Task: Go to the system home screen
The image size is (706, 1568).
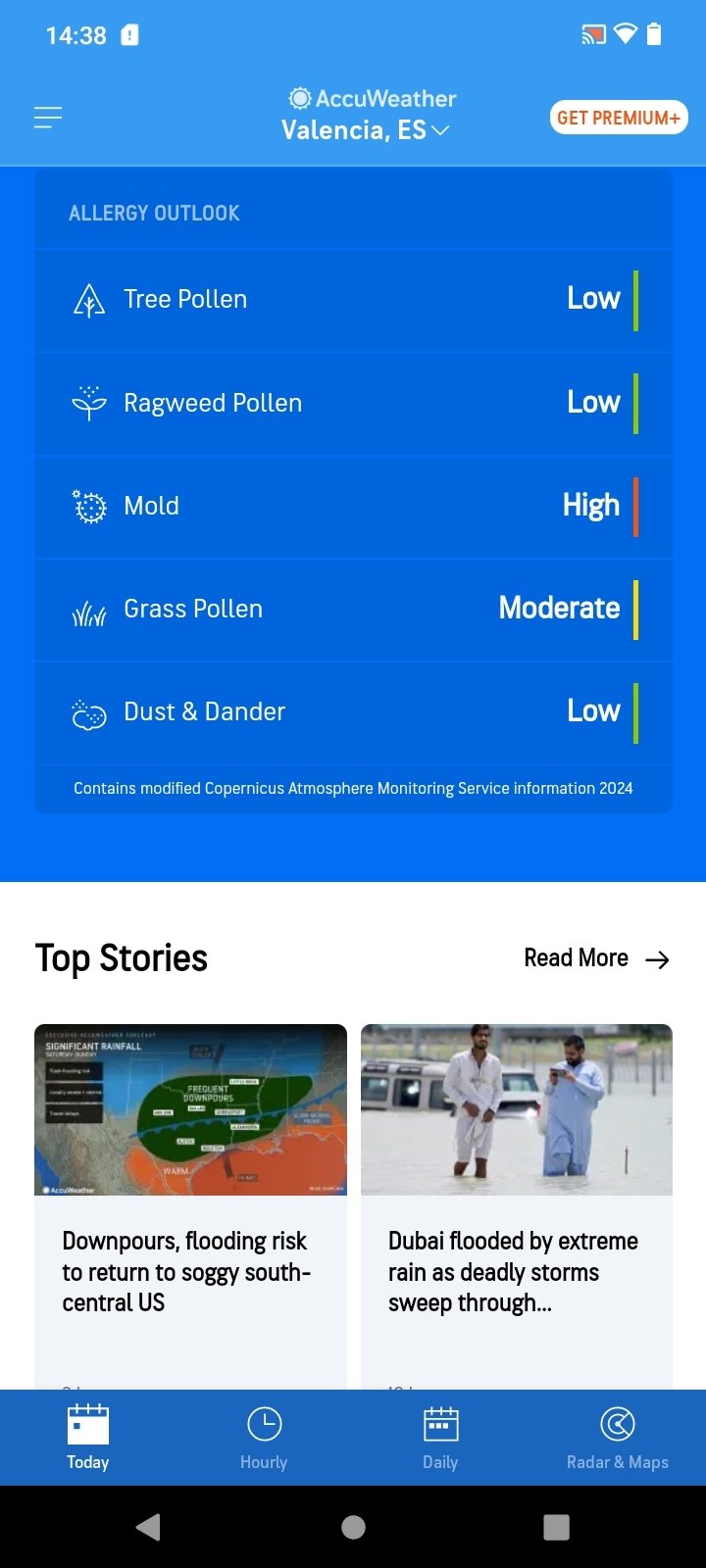Action: point(353,1527)
